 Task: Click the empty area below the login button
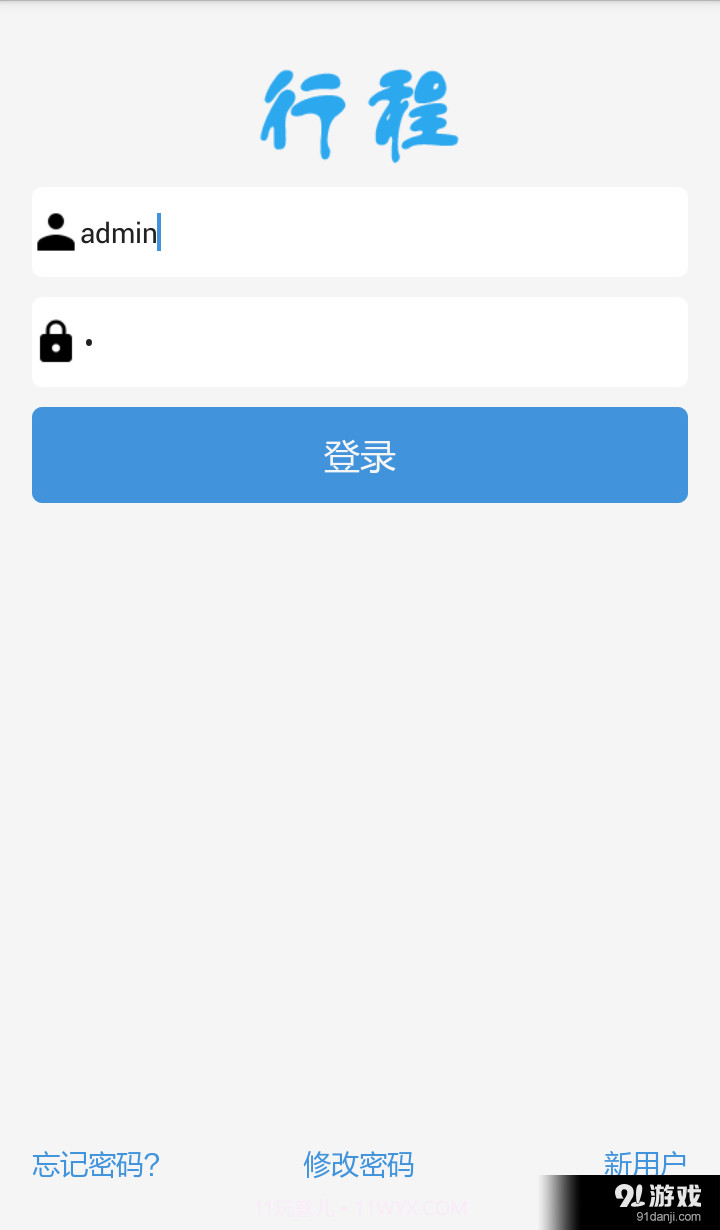point(360,800)
